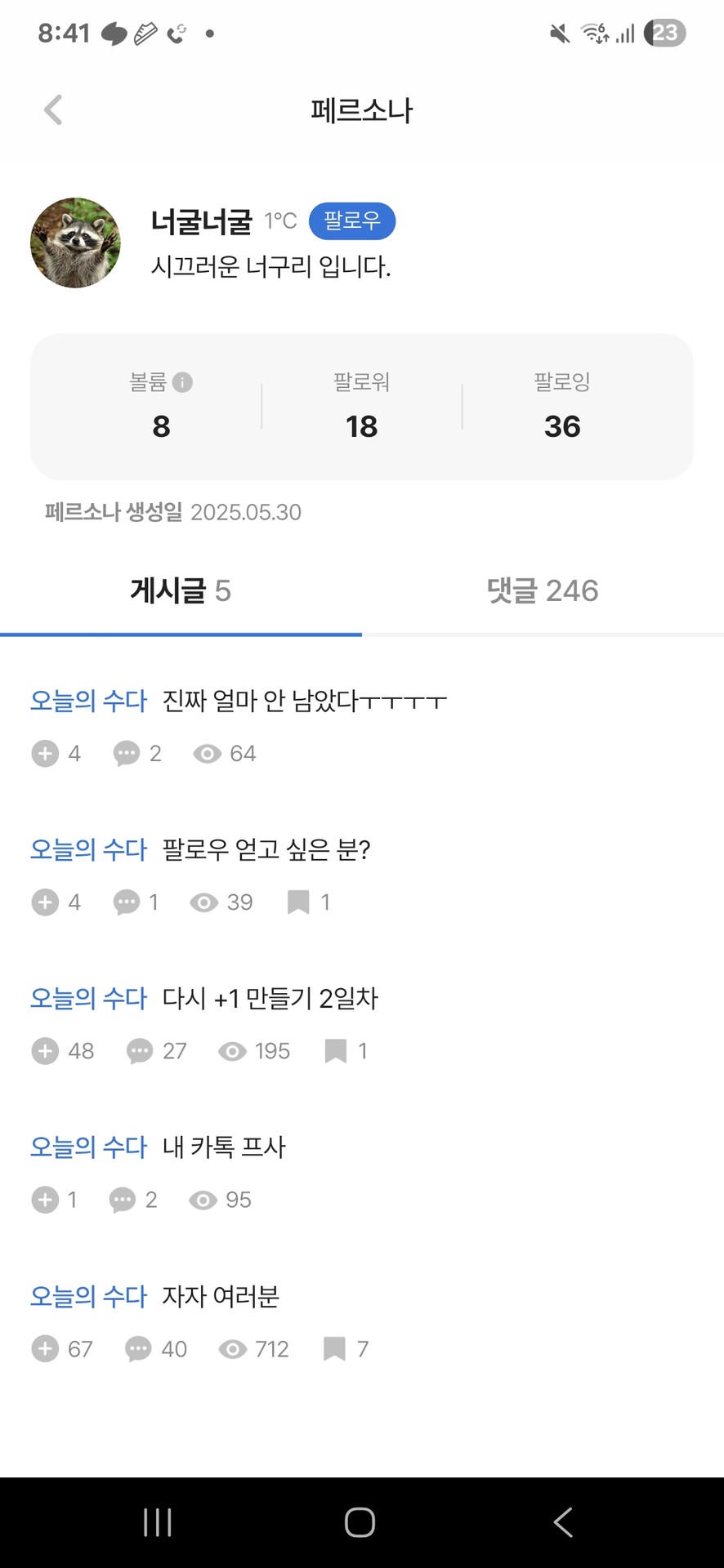Switch to the 댓글 246 tab
This screenshot has width=724, height=1568.
click(543, 590)
